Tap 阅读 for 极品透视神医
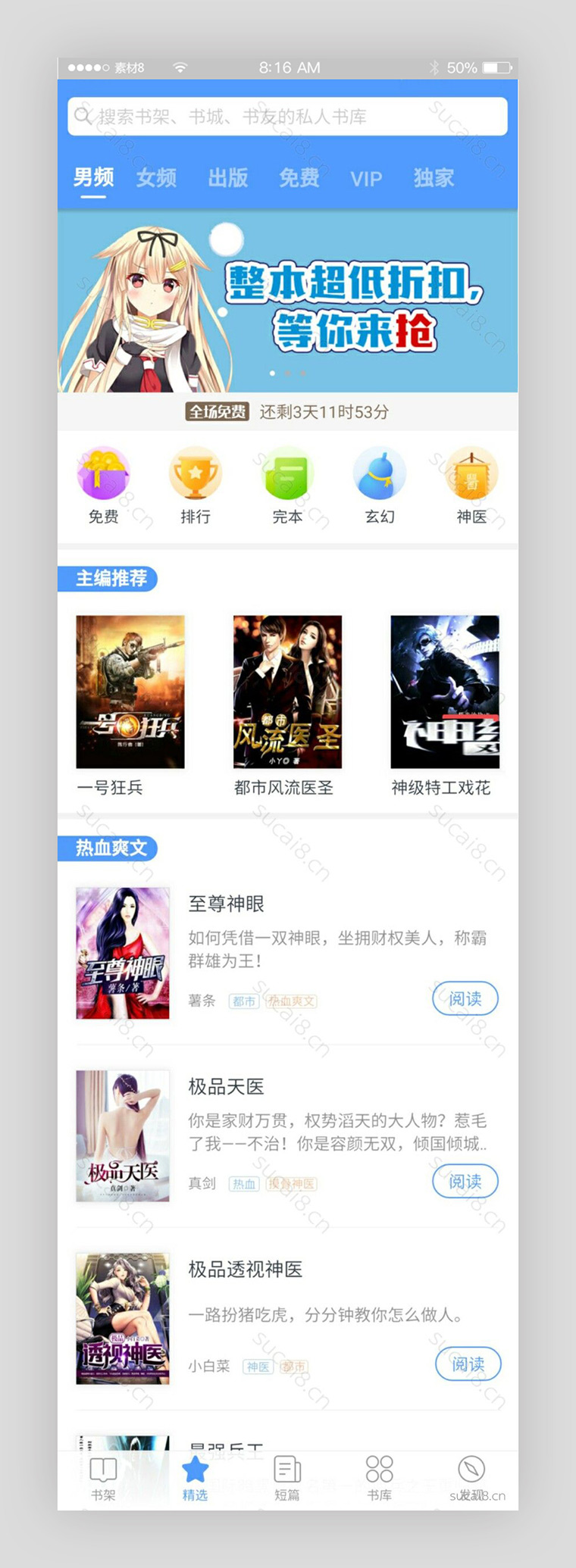576x1568 pixels. 468,1363
